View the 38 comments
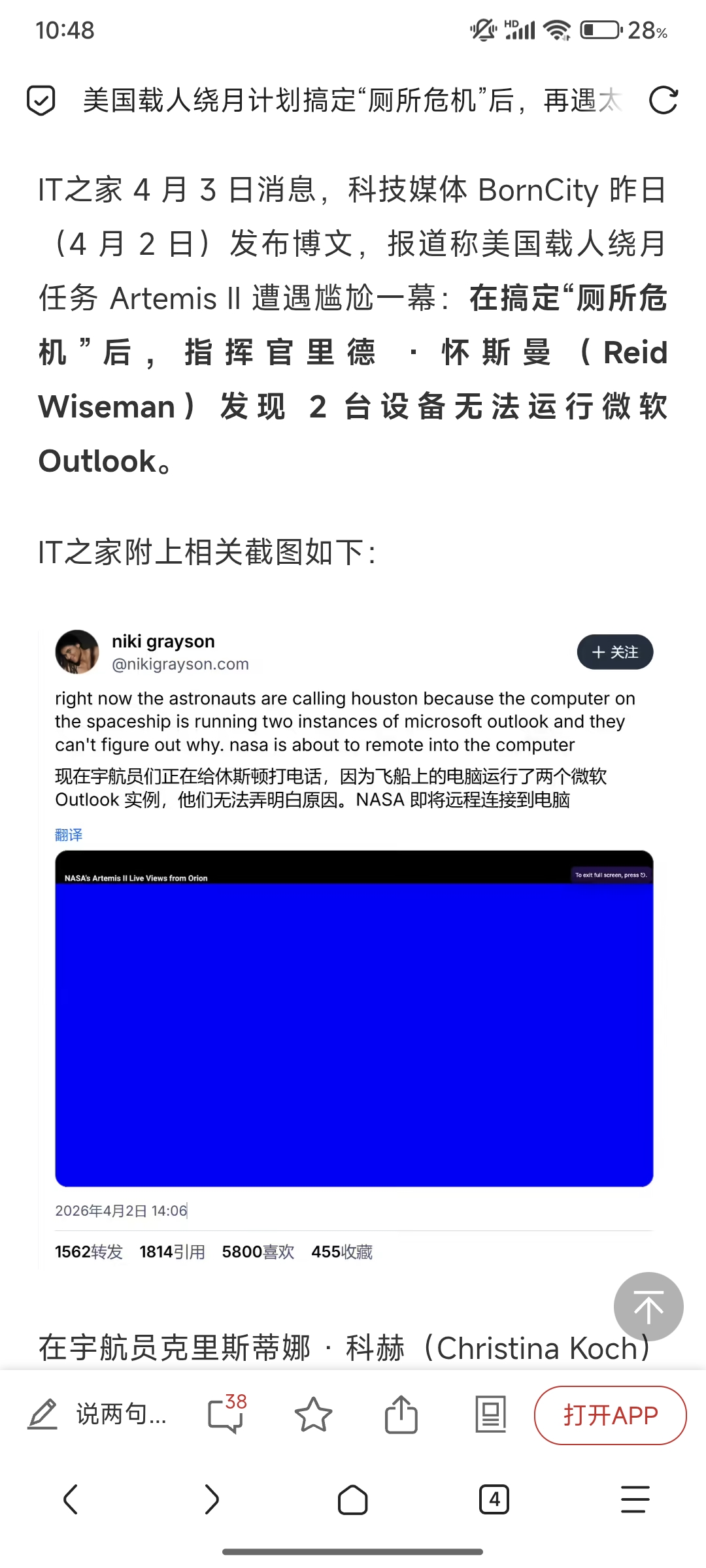Image resolution: width=706 pixels, height=1568 pixels. [226, 1414]
